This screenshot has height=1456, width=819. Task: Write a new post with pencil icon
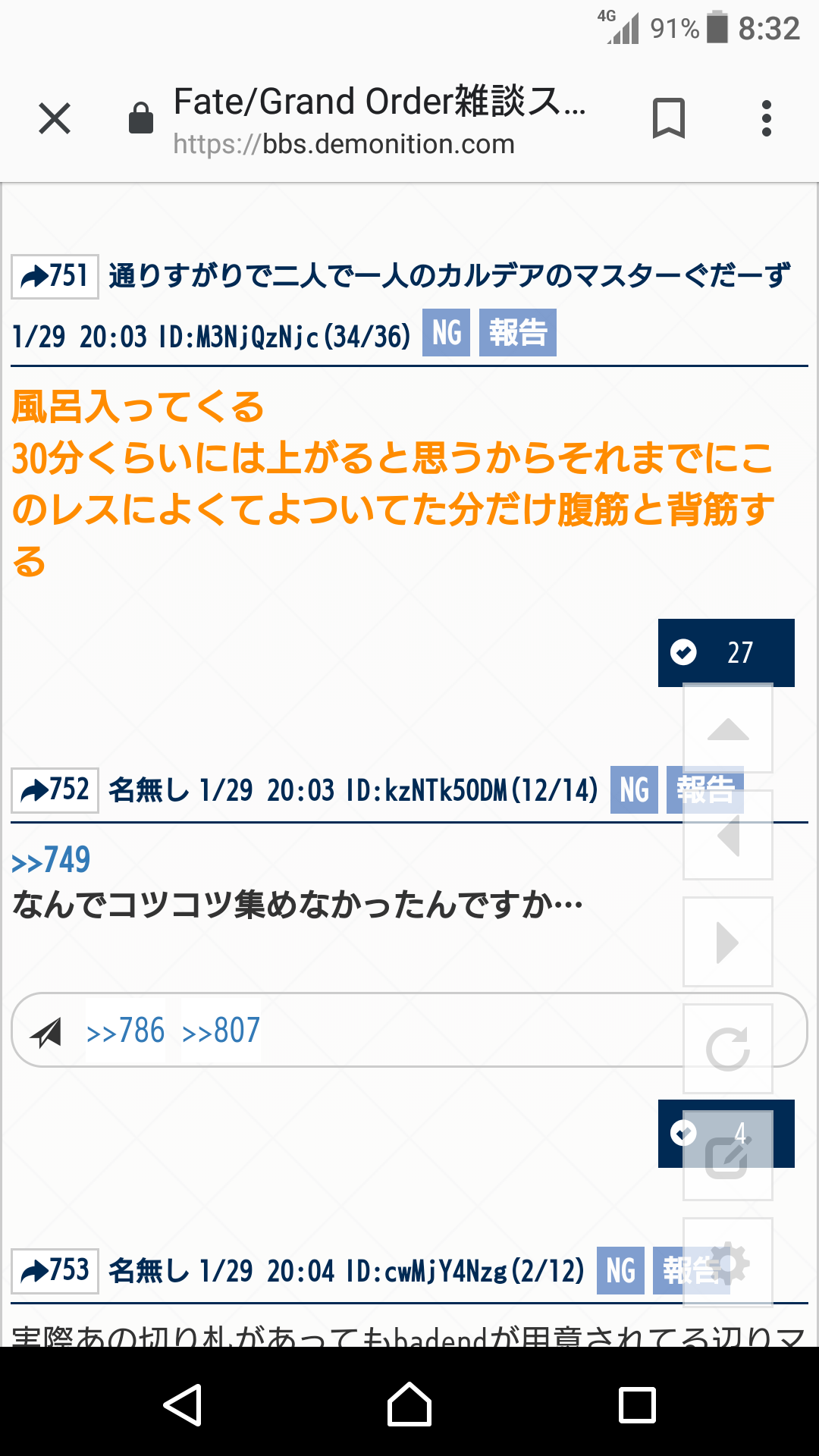pyautogui.click(x=728, y=1157)
